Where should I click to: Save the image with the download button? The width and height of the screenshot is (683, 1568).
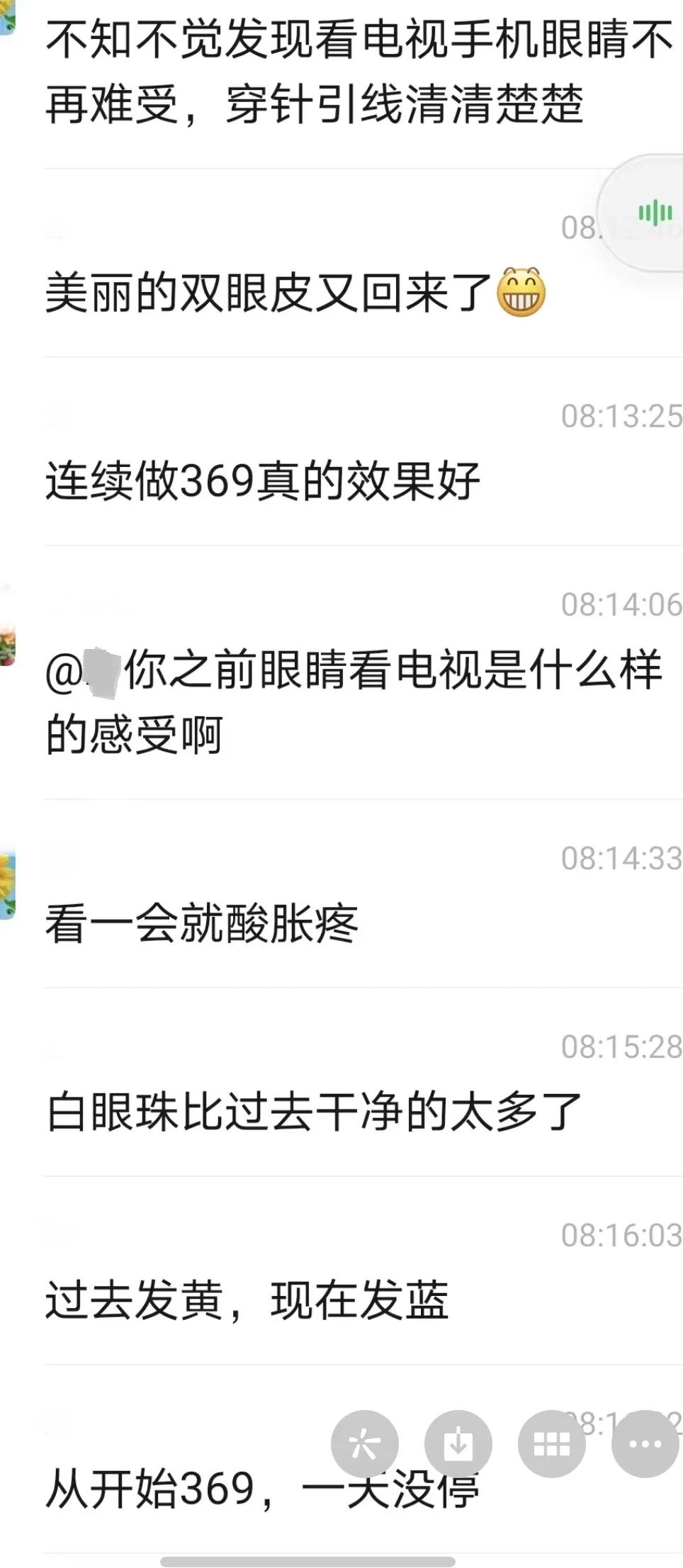click(458, 1443)
